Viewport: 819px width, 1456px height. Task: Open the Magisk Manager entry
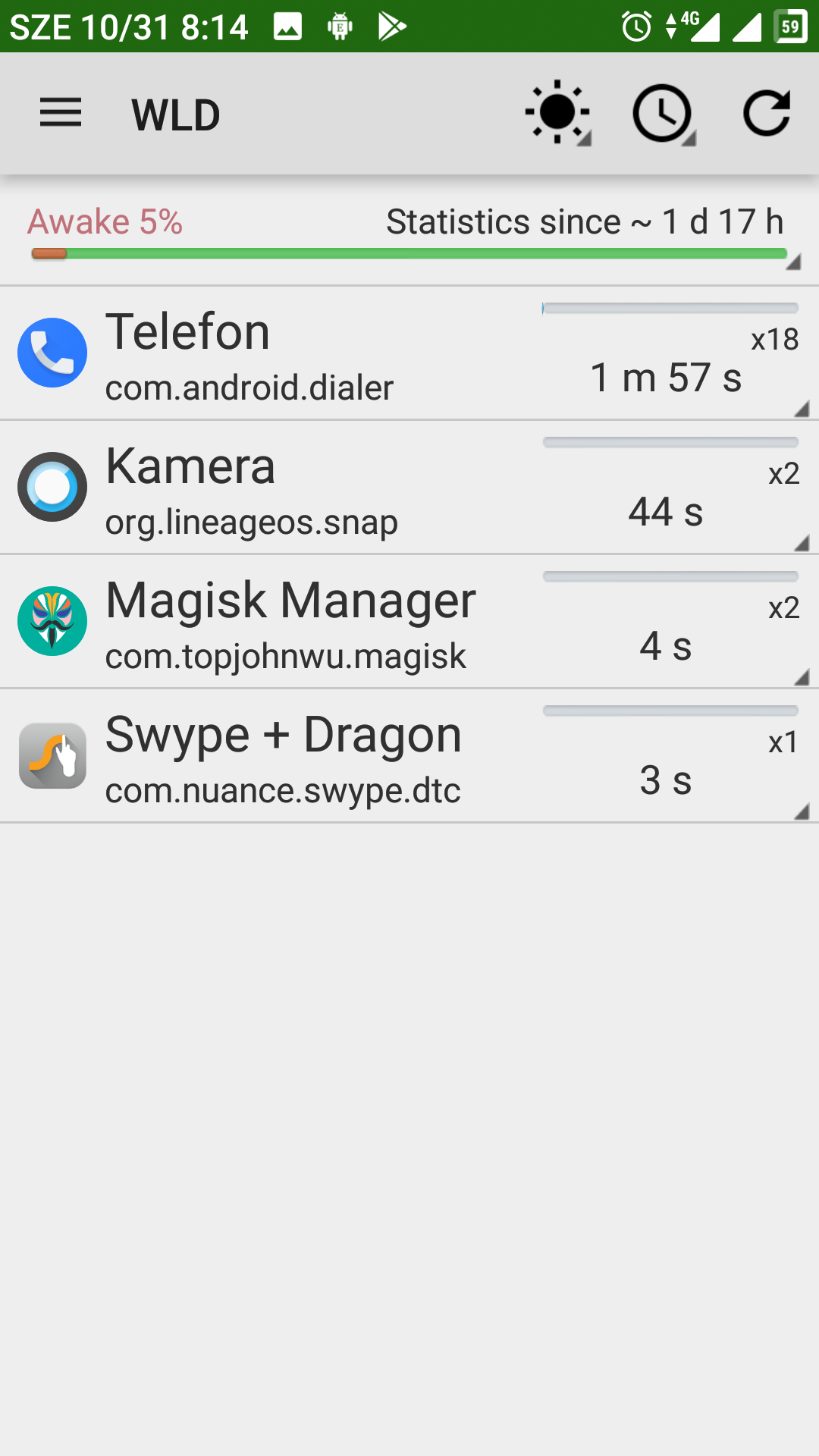coord(409,622)
